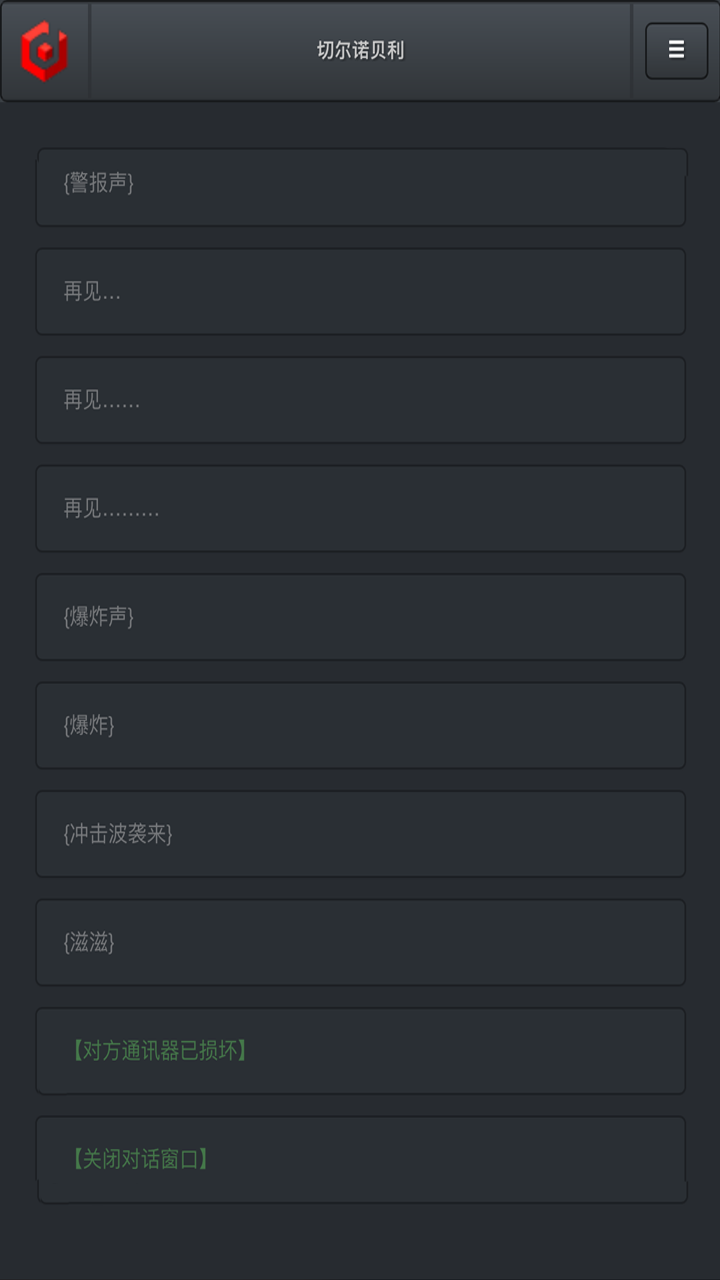
Task: Tap the 再见......... dialogue entry
Action: pos(360,508)
